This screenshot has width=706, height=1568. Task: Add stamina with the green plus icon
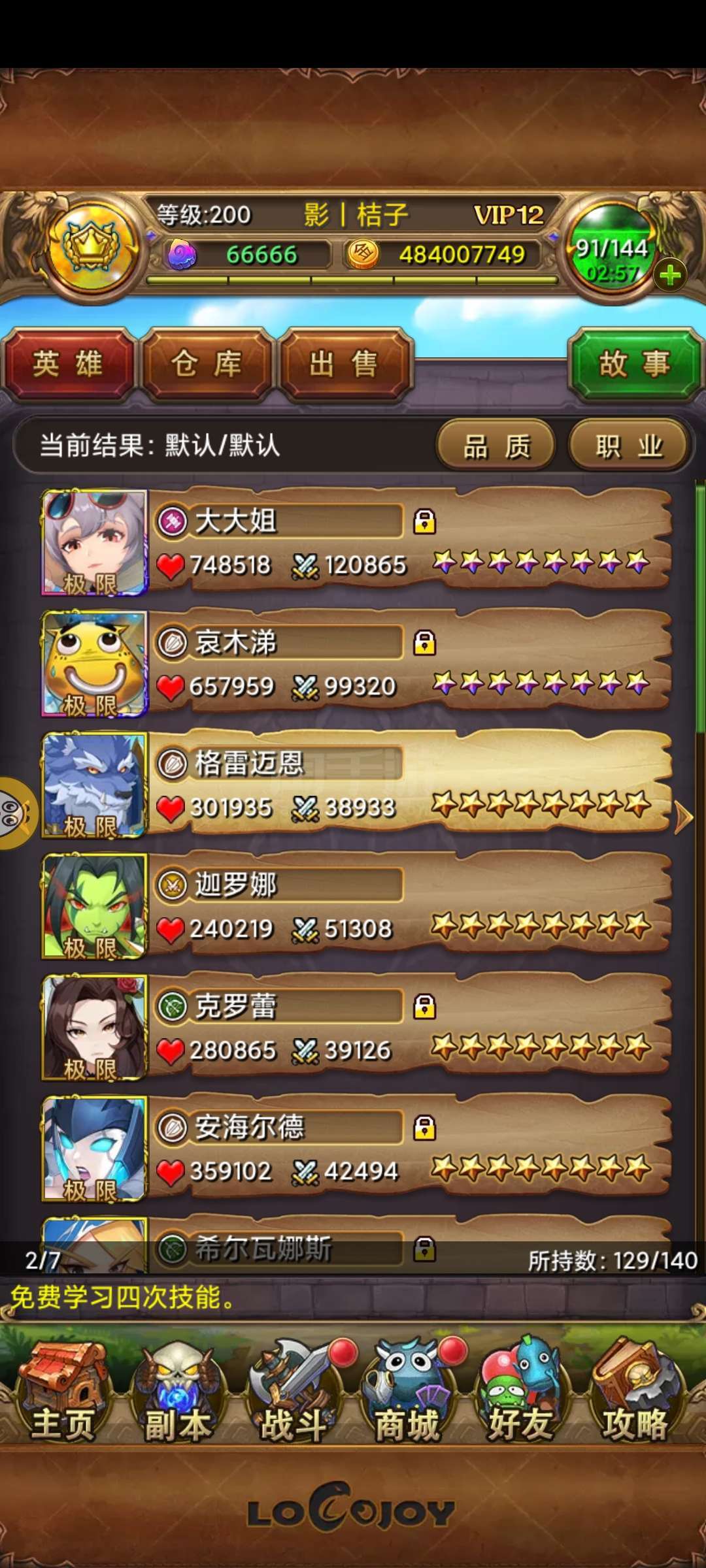(x=669, y=275)
